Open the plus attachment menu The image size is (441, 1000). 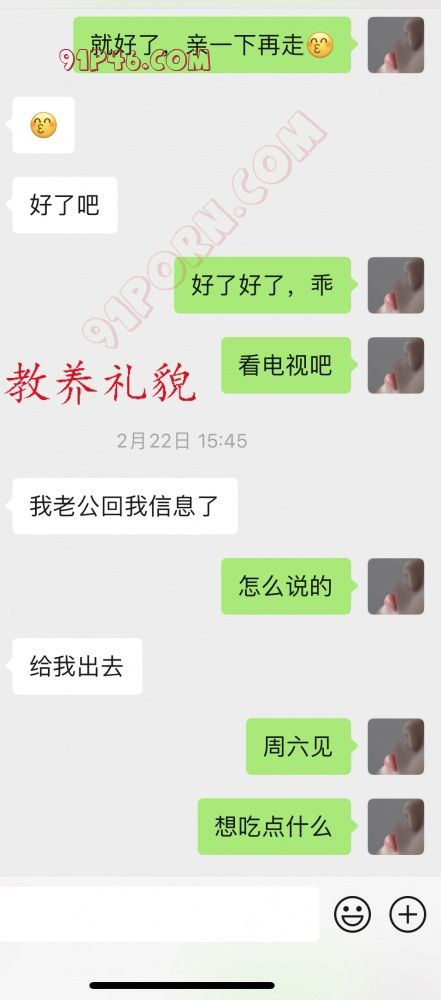(x=407, y=914)
